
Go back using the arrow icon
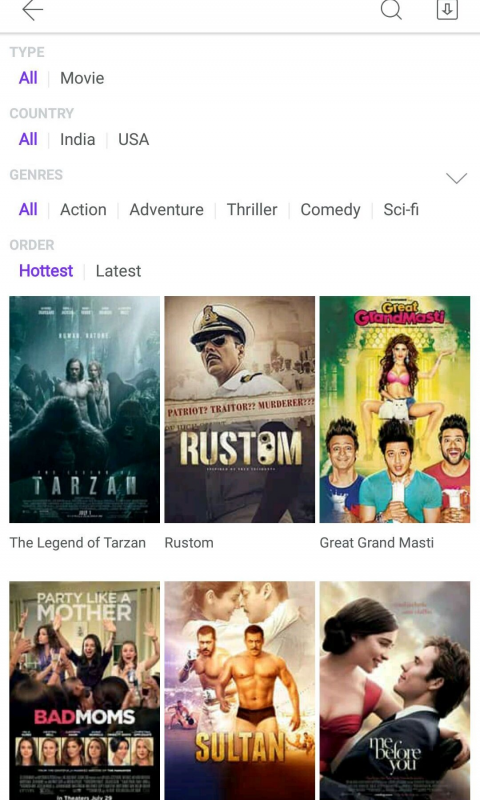point(33,10)
